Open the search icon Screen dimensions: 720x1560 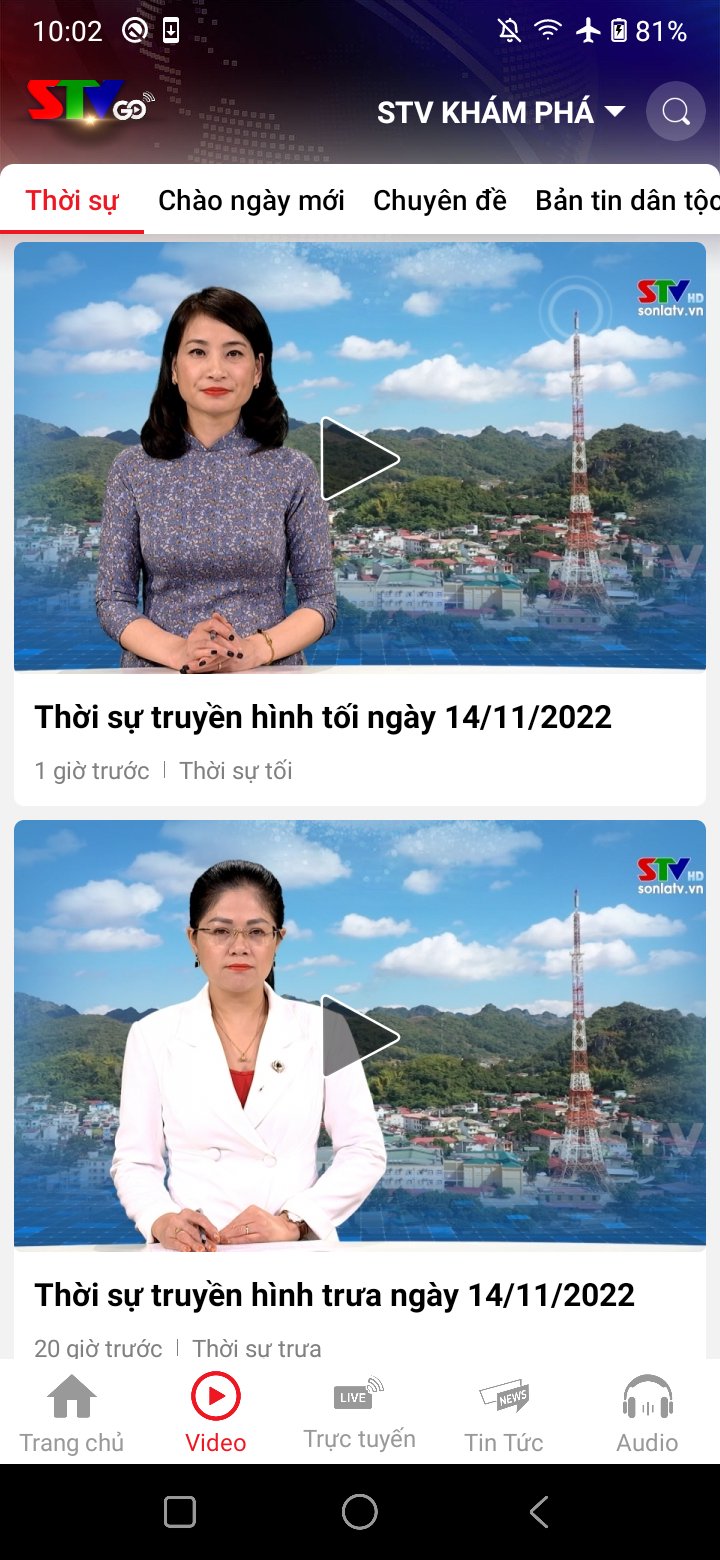(676, 111)
